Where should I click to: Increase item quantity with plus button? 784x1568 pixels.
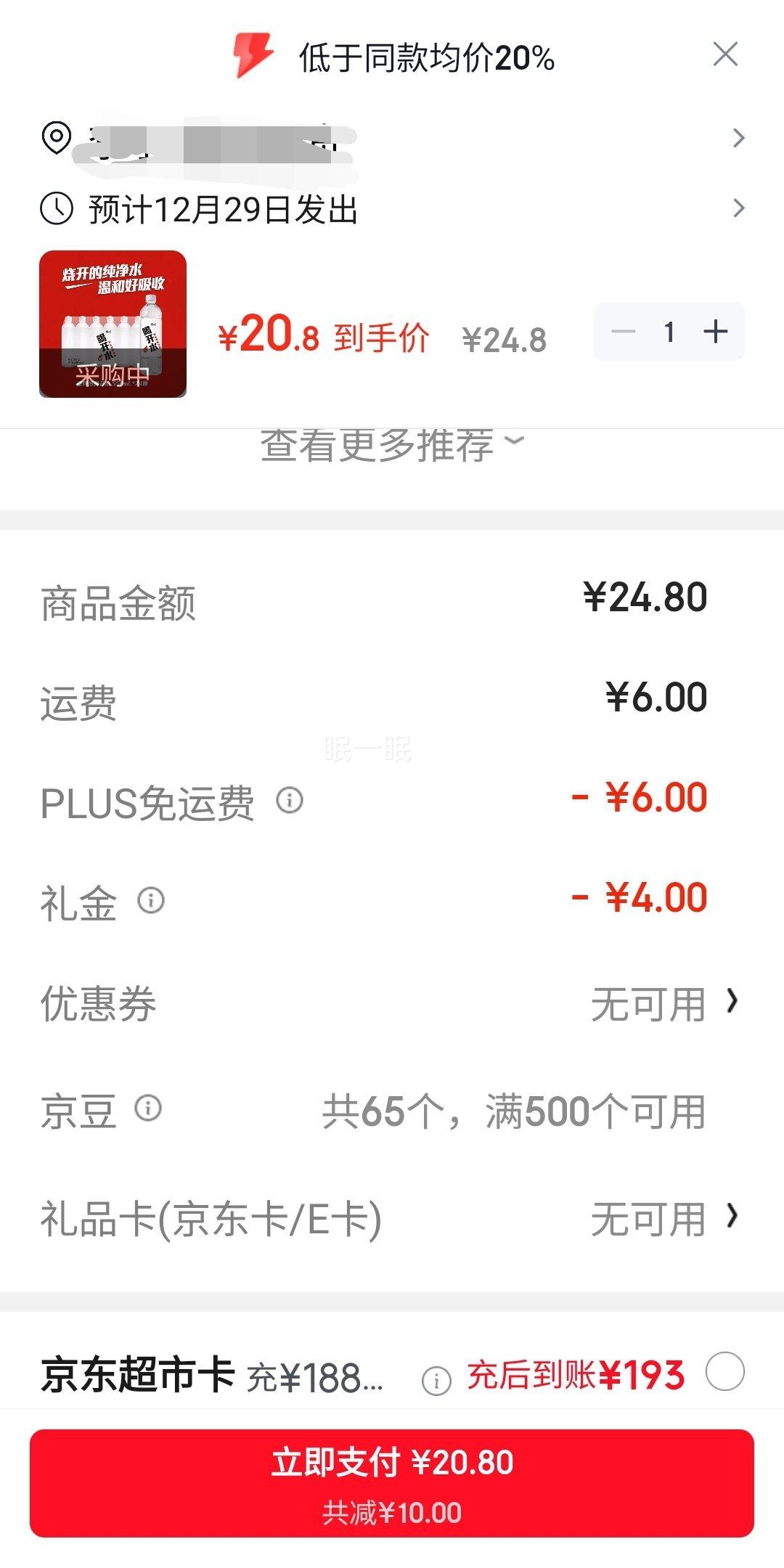pos(714,331)
